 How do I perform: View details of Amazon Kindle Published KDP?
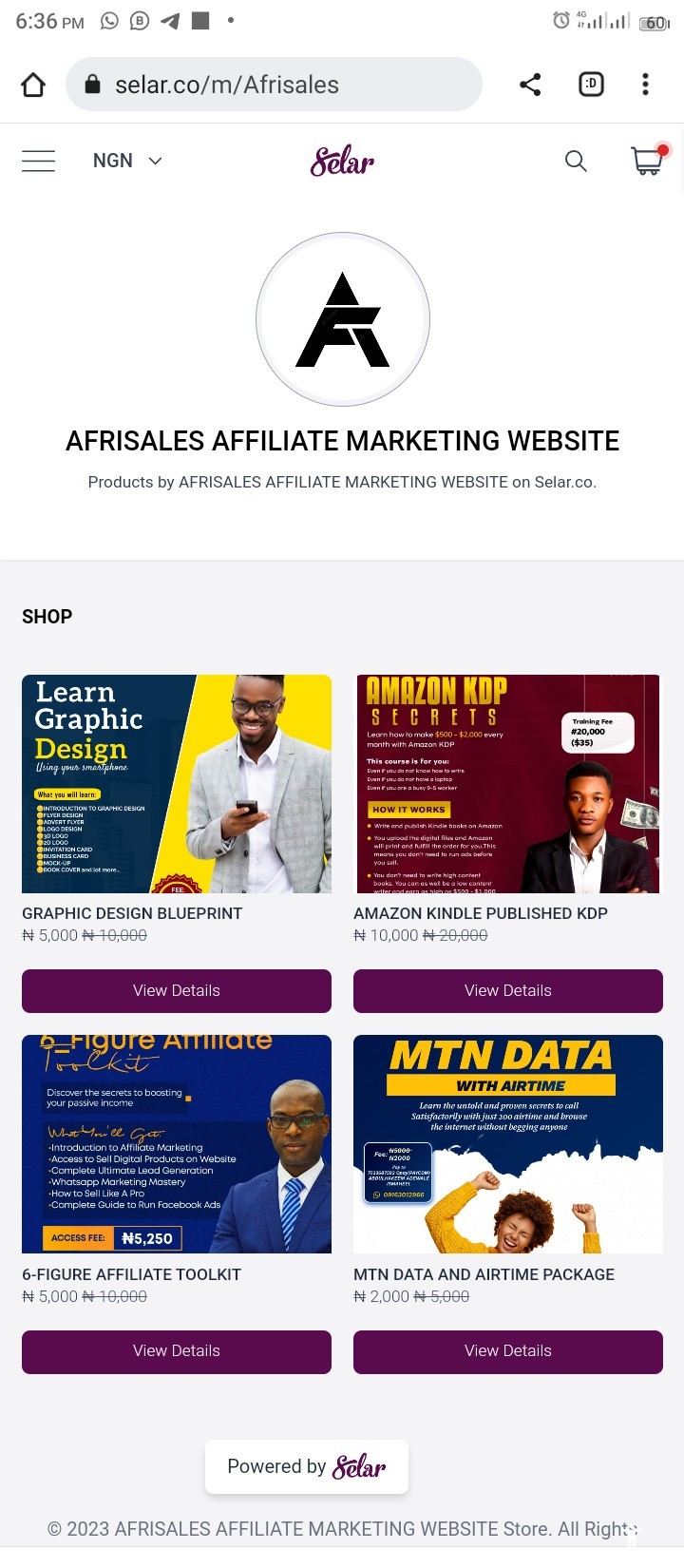(x=507, y=990)
